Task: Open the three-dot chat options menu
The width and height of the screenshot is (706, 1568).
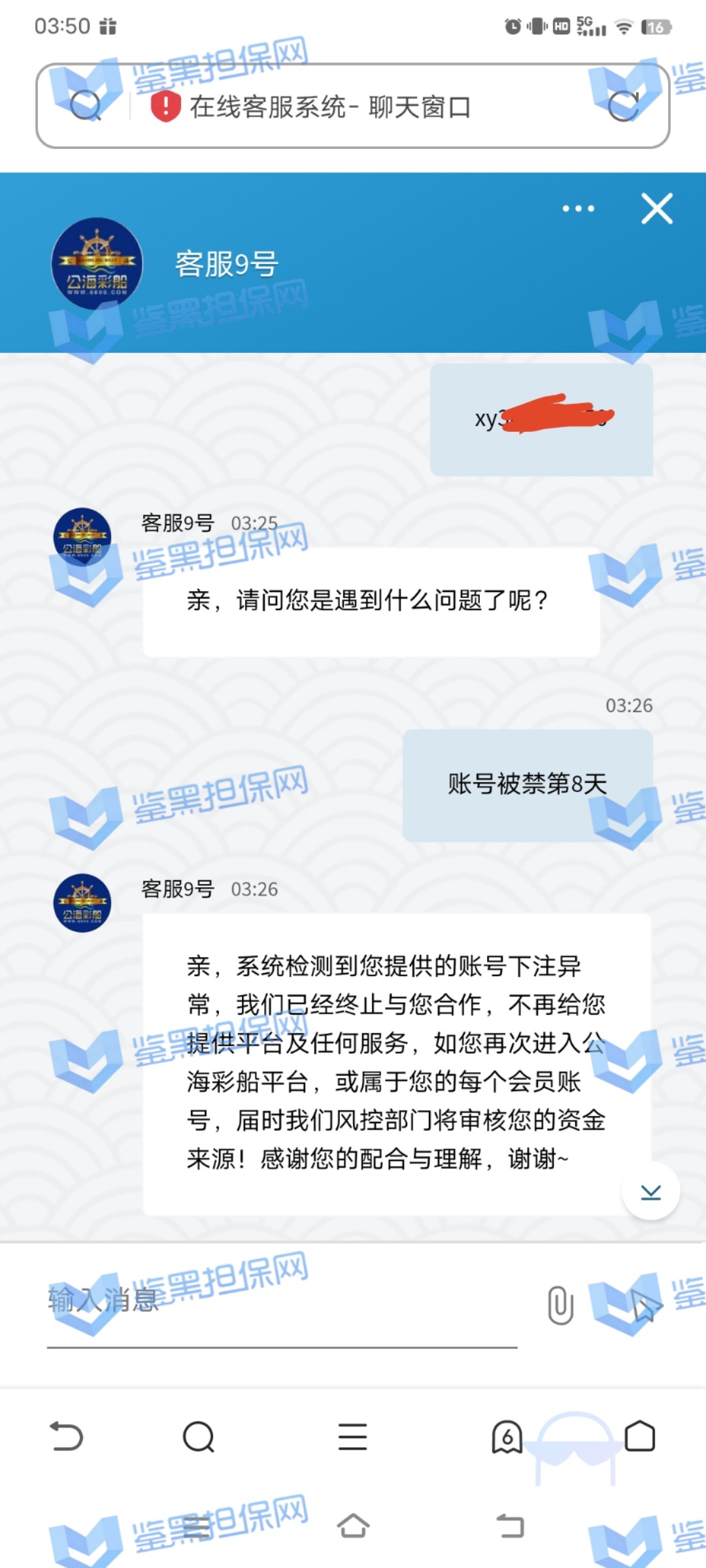Action: point(578,209)
